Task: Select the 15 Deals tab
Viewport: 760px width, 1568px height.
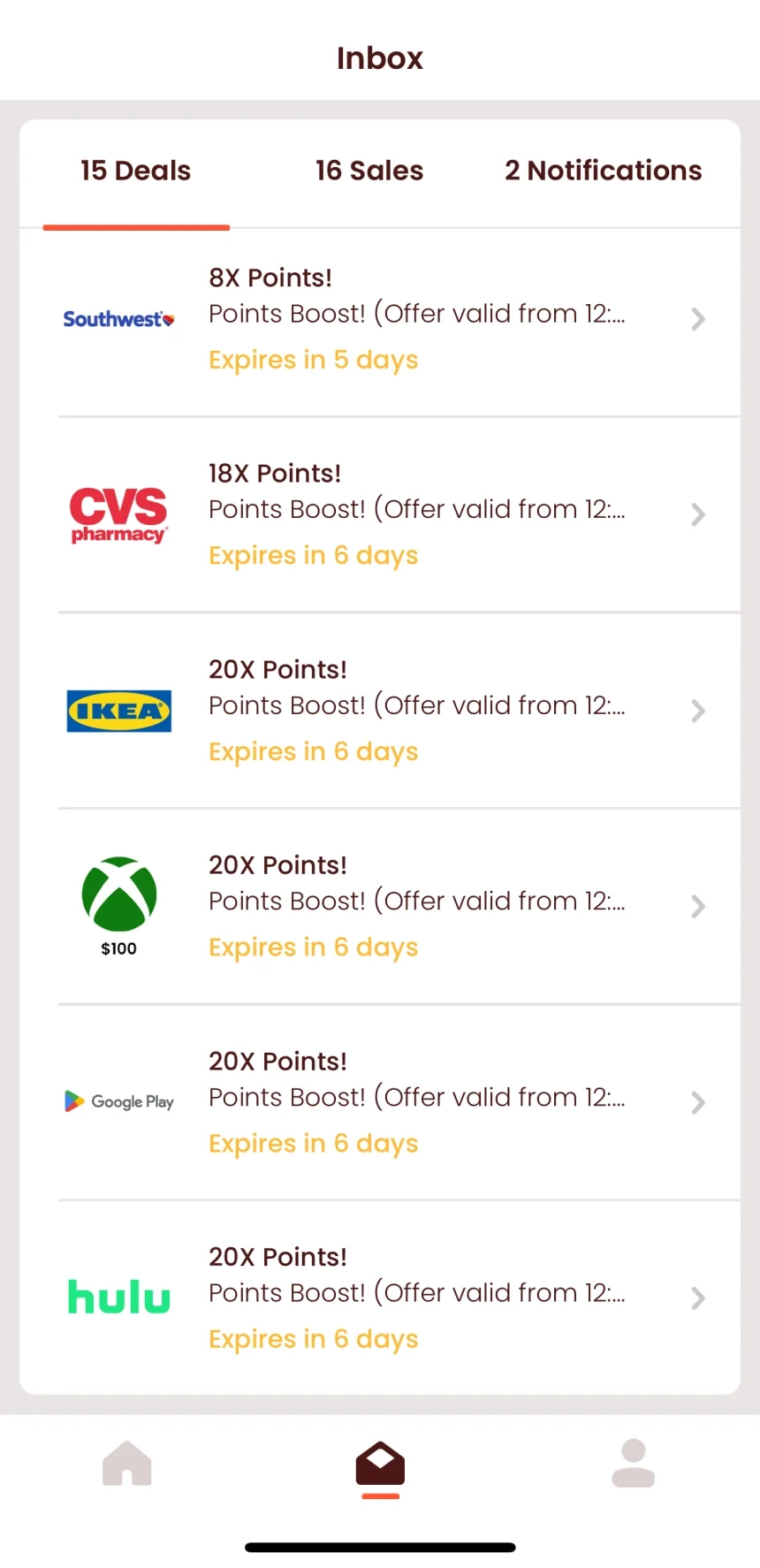Action: click(135, 171)
